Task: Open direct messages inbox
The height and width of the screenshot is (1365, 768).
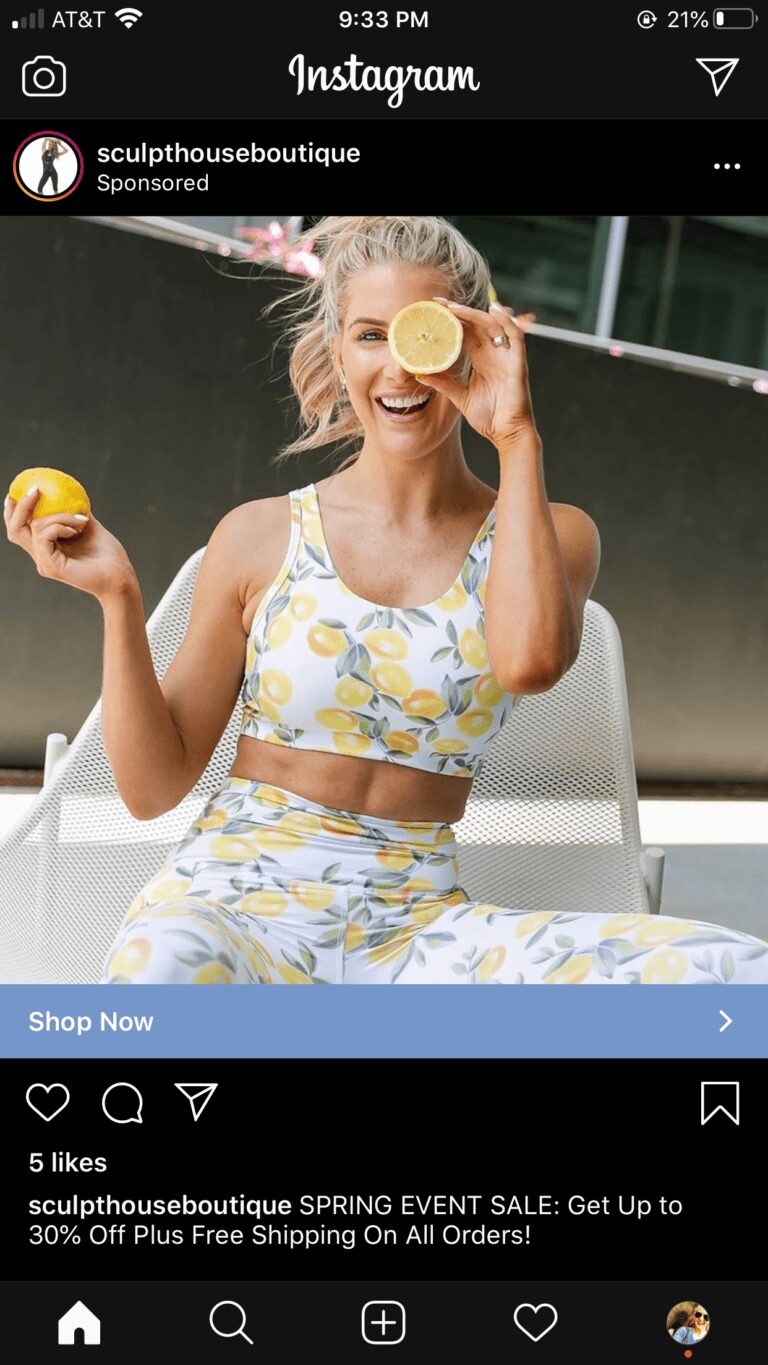Action: 717,77
